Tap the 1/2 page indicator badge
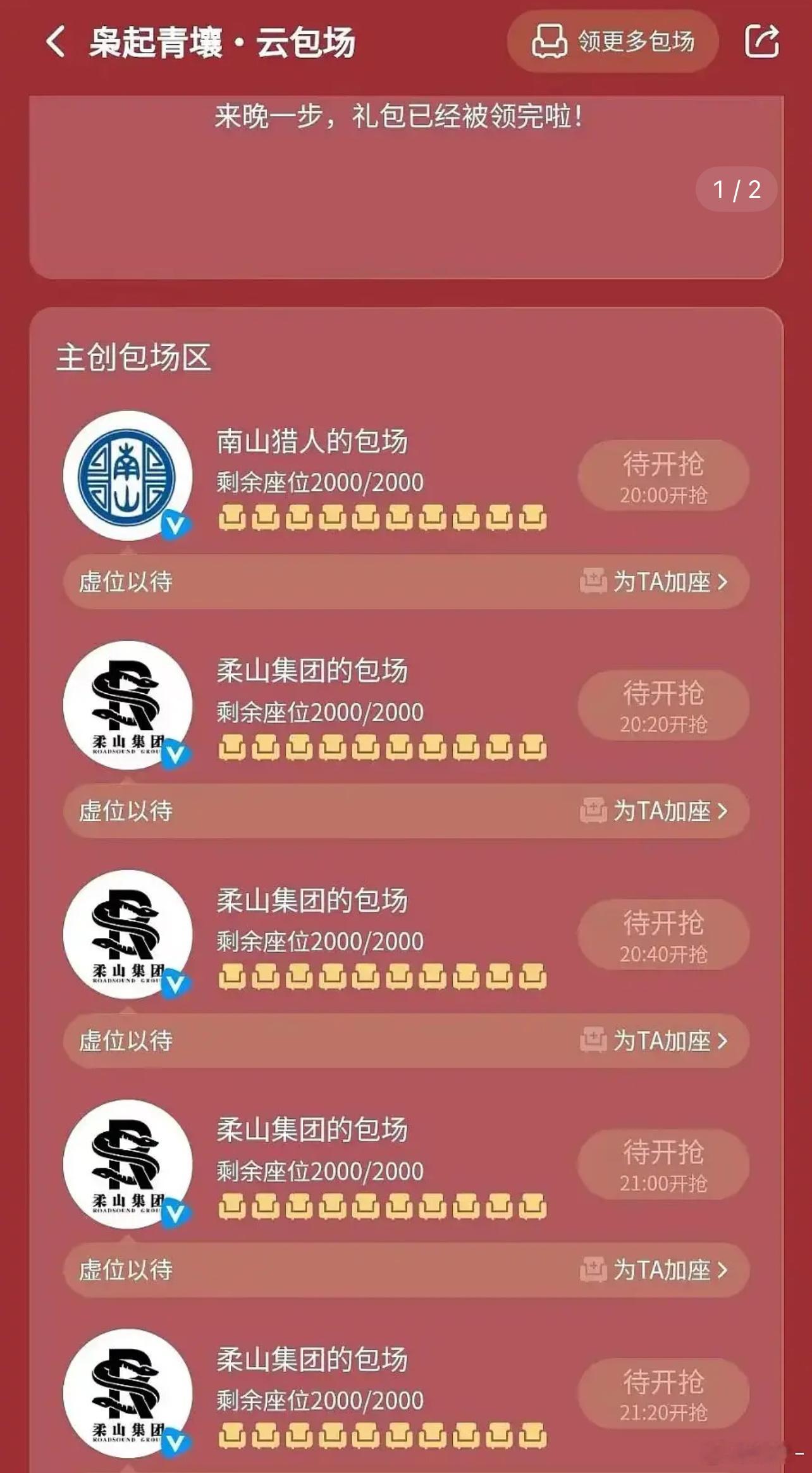This screenshot has height=1473, width=812. 735,188
